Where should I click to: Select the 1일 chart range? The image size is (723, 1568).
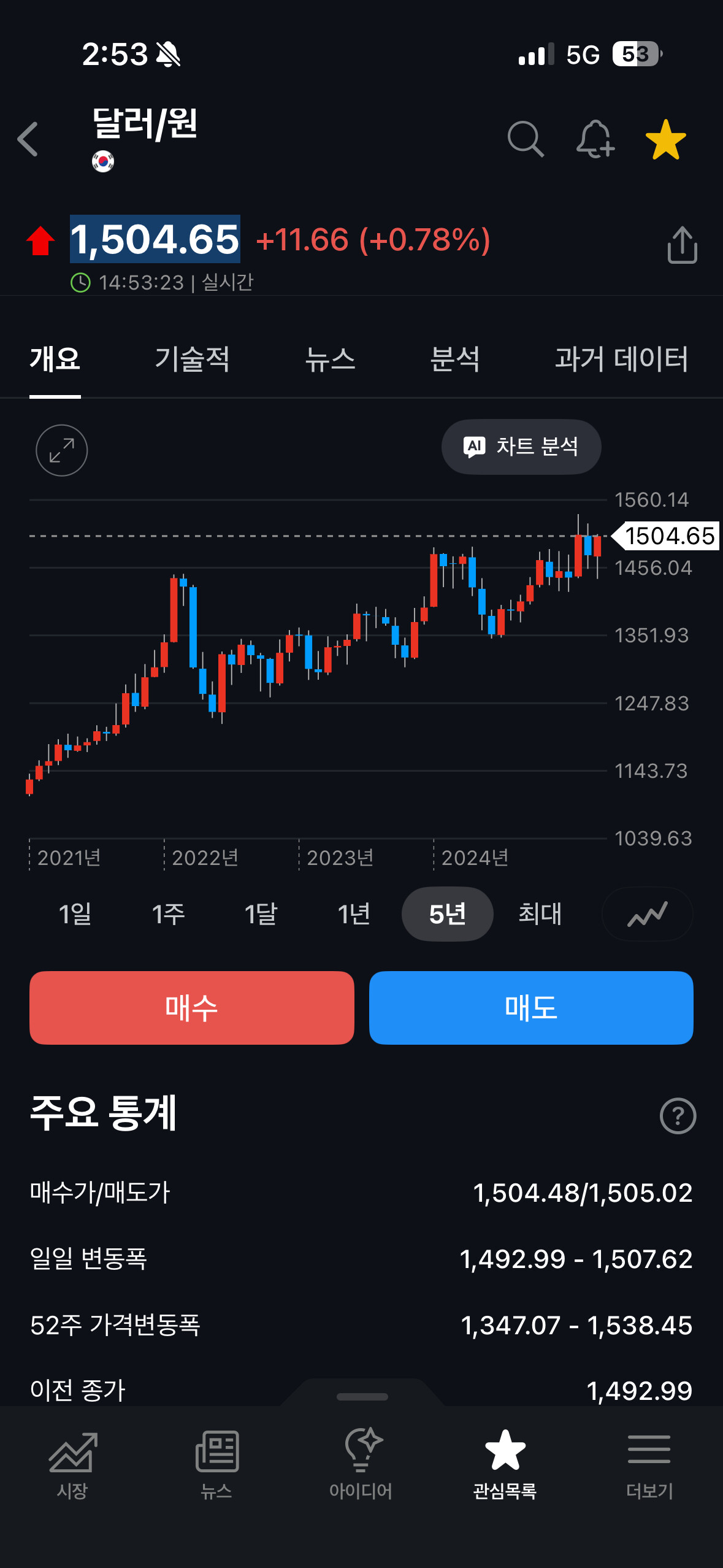[x=75, y=914]
